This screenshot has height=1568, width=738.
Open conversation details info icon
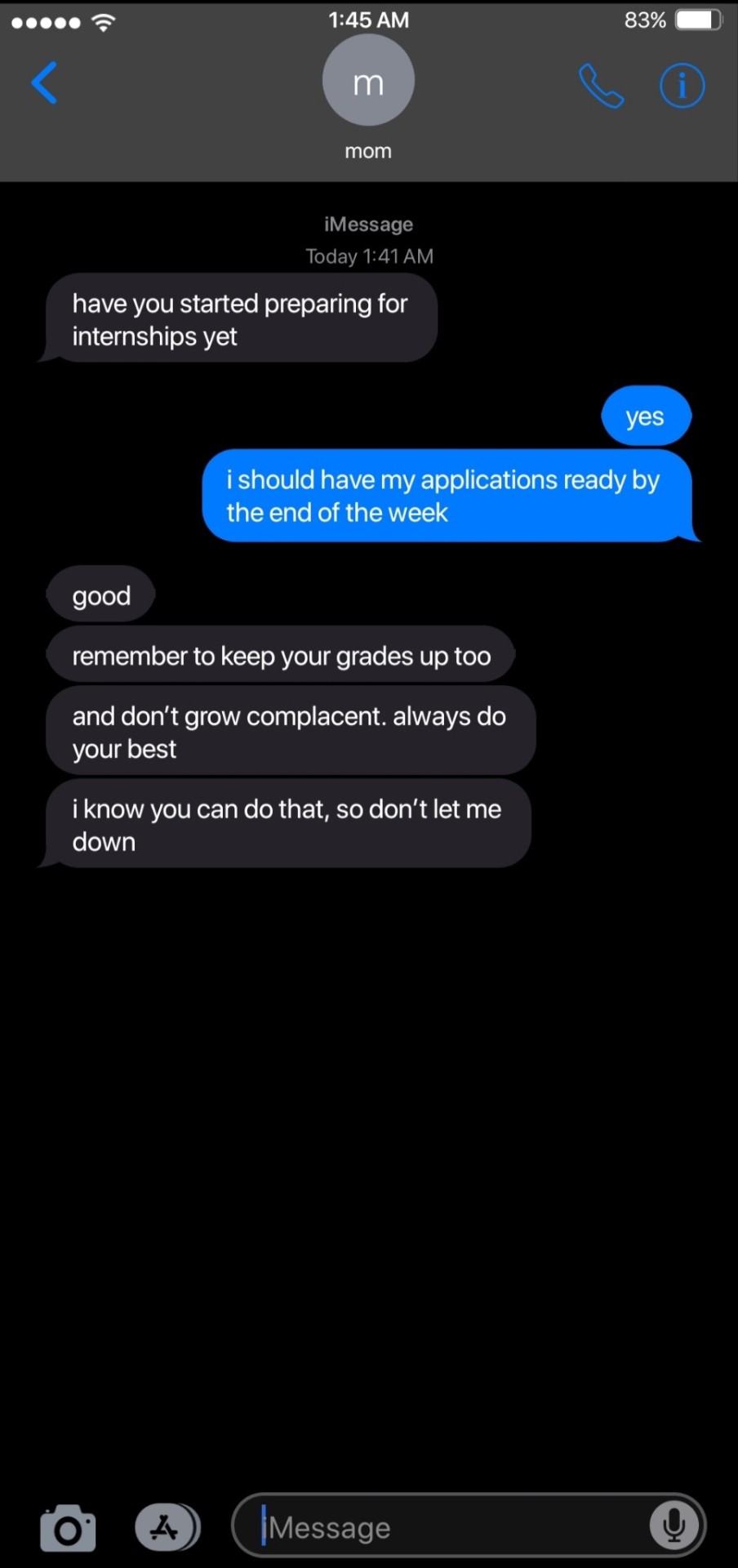coord(682,85)
